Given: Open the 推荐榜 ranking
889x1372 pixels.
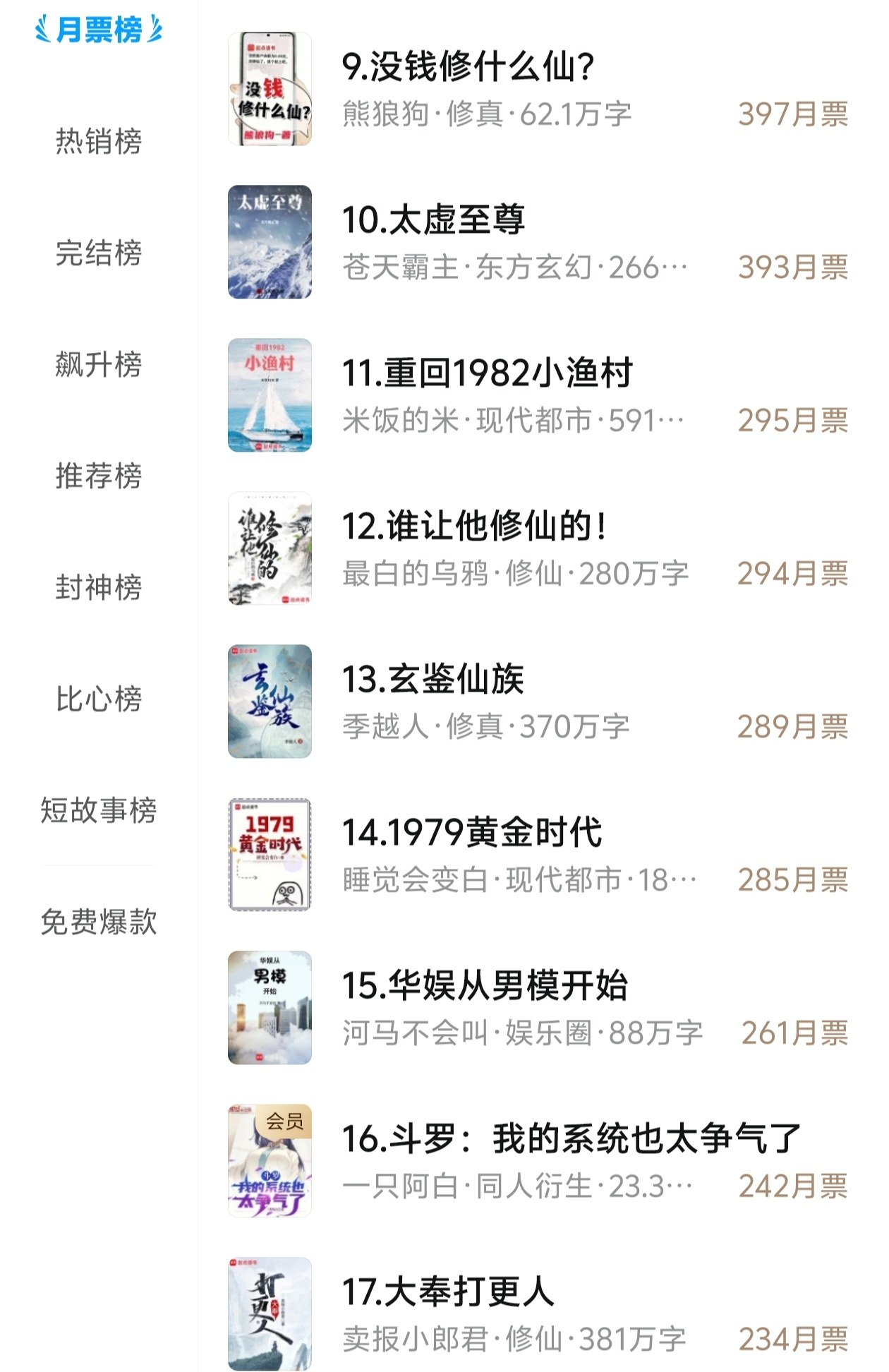Looking at the screenshot, I should point(99,476).
